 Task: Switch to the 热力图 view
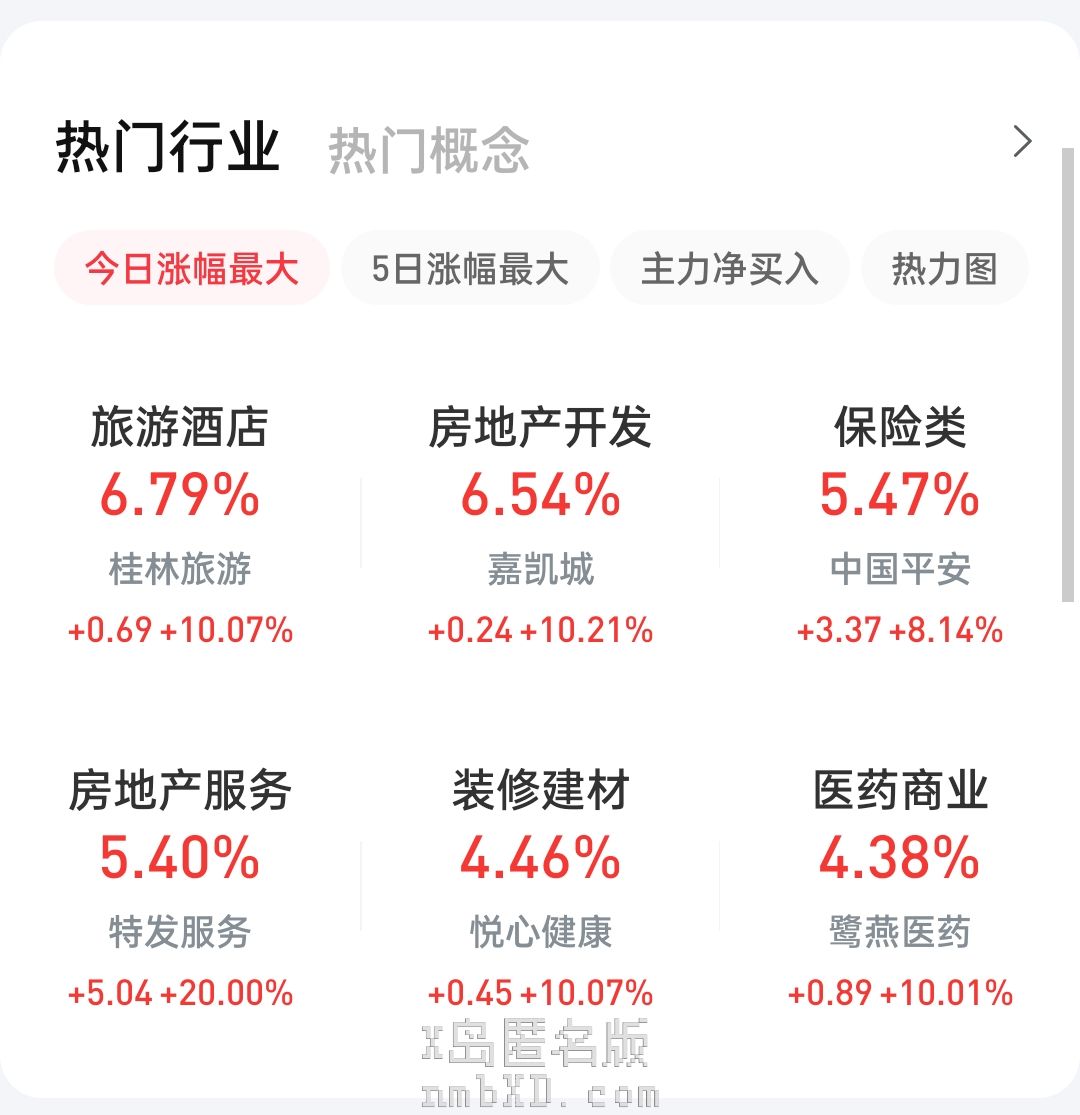tap(944, 268)
